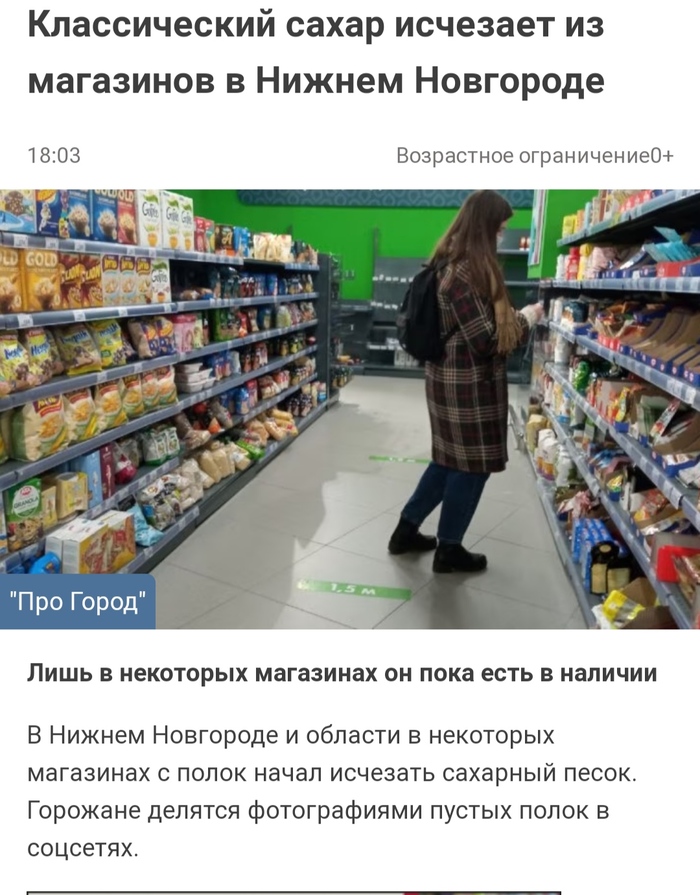Tap the "Про Город" source badge
The width and height of the screenshot is (700, 895).
(77, 603)
